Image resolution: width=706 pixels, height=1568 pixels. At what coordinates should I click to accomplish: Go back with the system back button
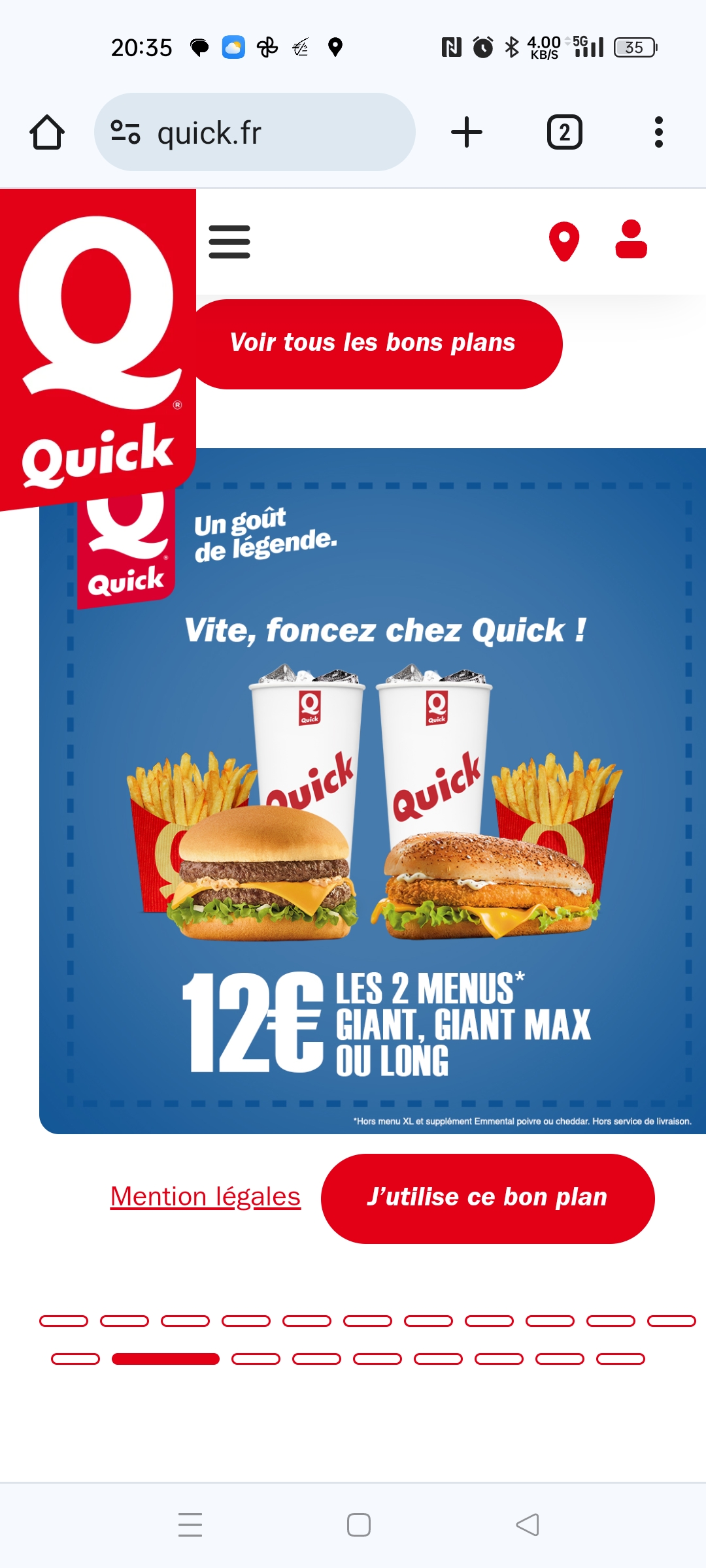[x=528, y=1525]
